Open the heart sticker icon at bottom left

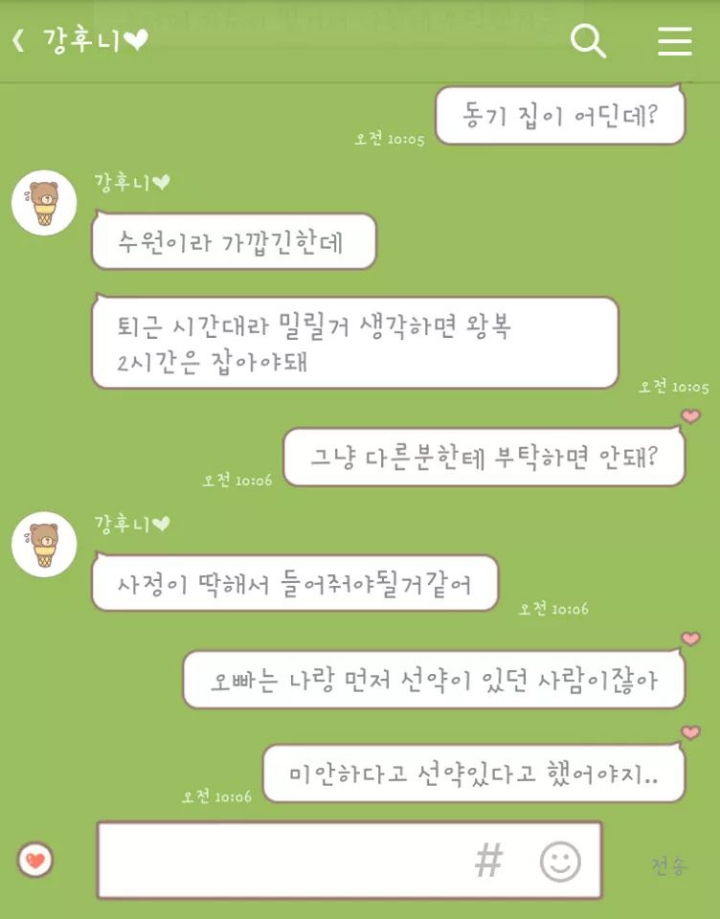click(36, 858)
